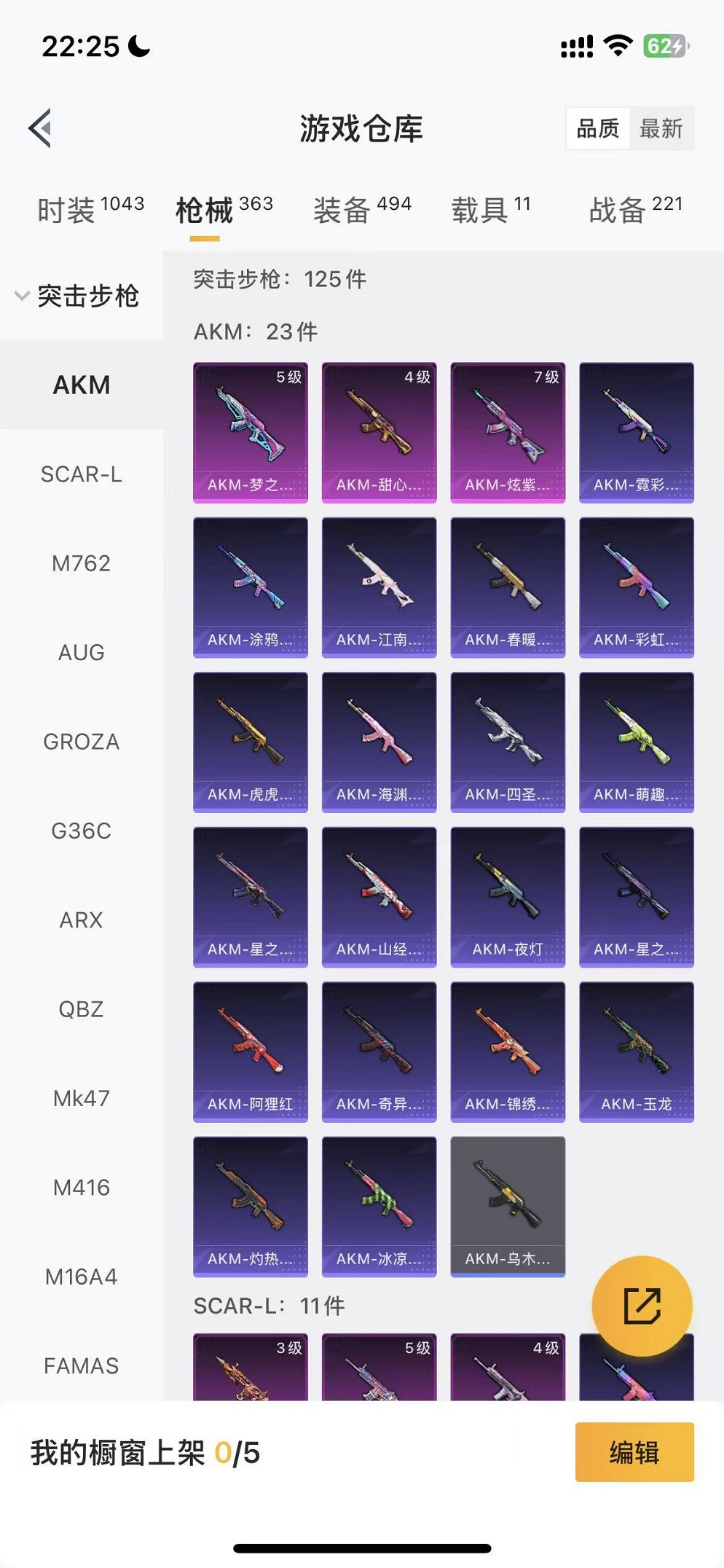
Task: Open the 载具 tab
Action: click(x=491, y=210)
